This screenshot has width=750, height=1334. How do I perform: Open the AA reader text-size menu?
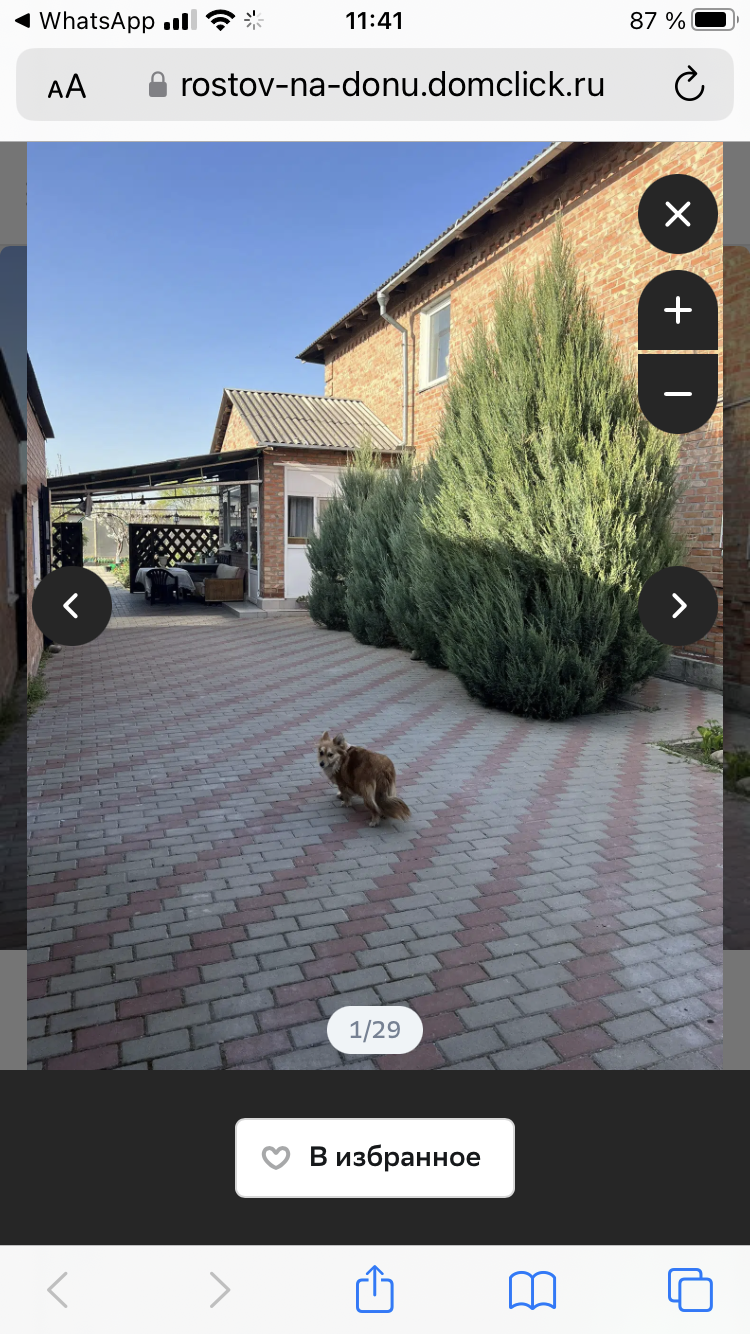coord(67,87)
